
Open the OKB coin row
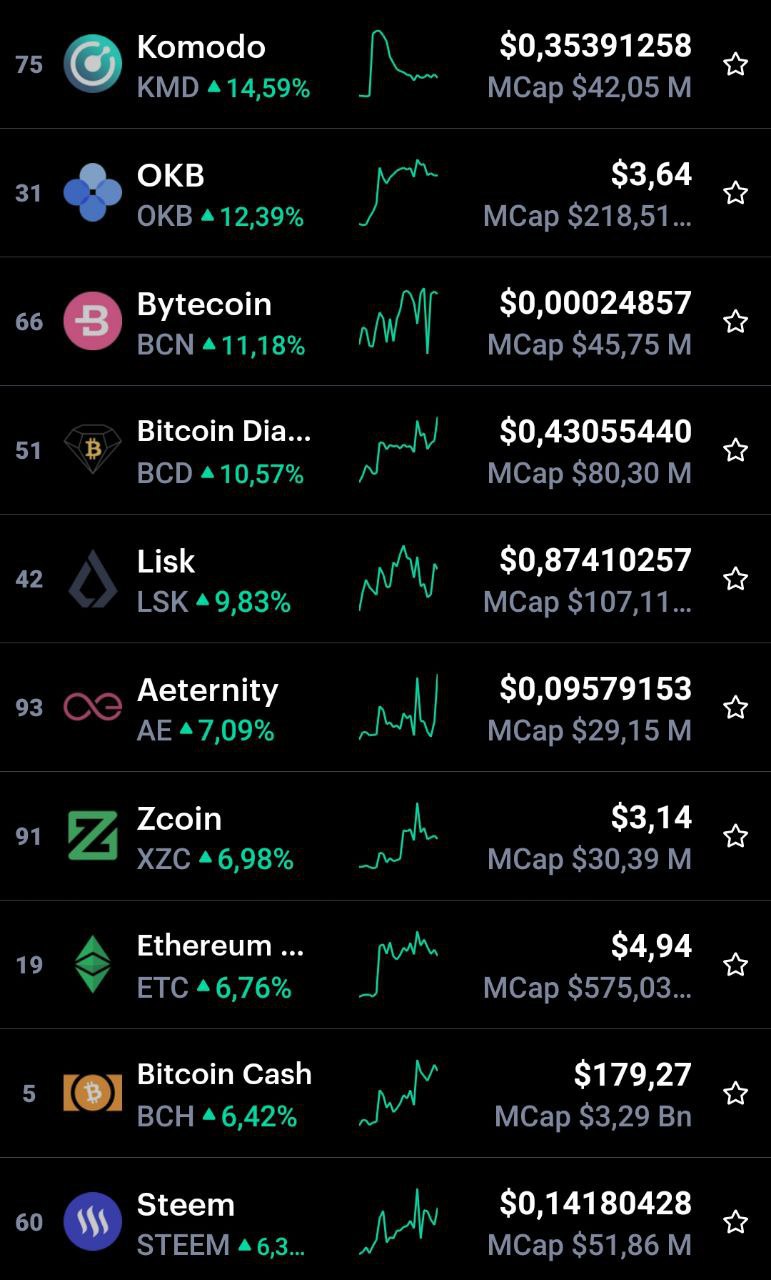tap(385, 193)
